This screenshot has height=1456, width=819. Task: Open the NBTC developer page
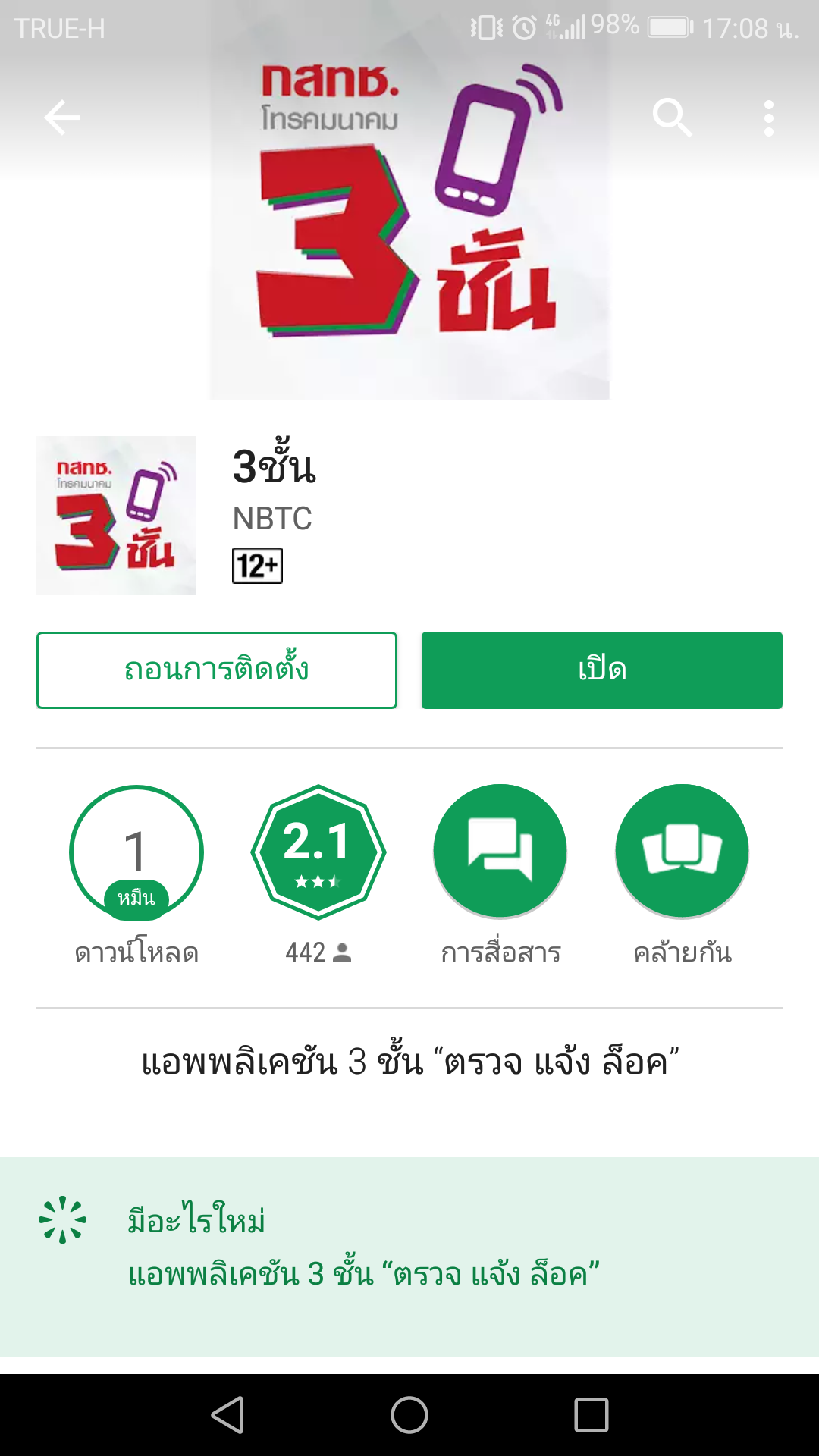click(272, 519)
